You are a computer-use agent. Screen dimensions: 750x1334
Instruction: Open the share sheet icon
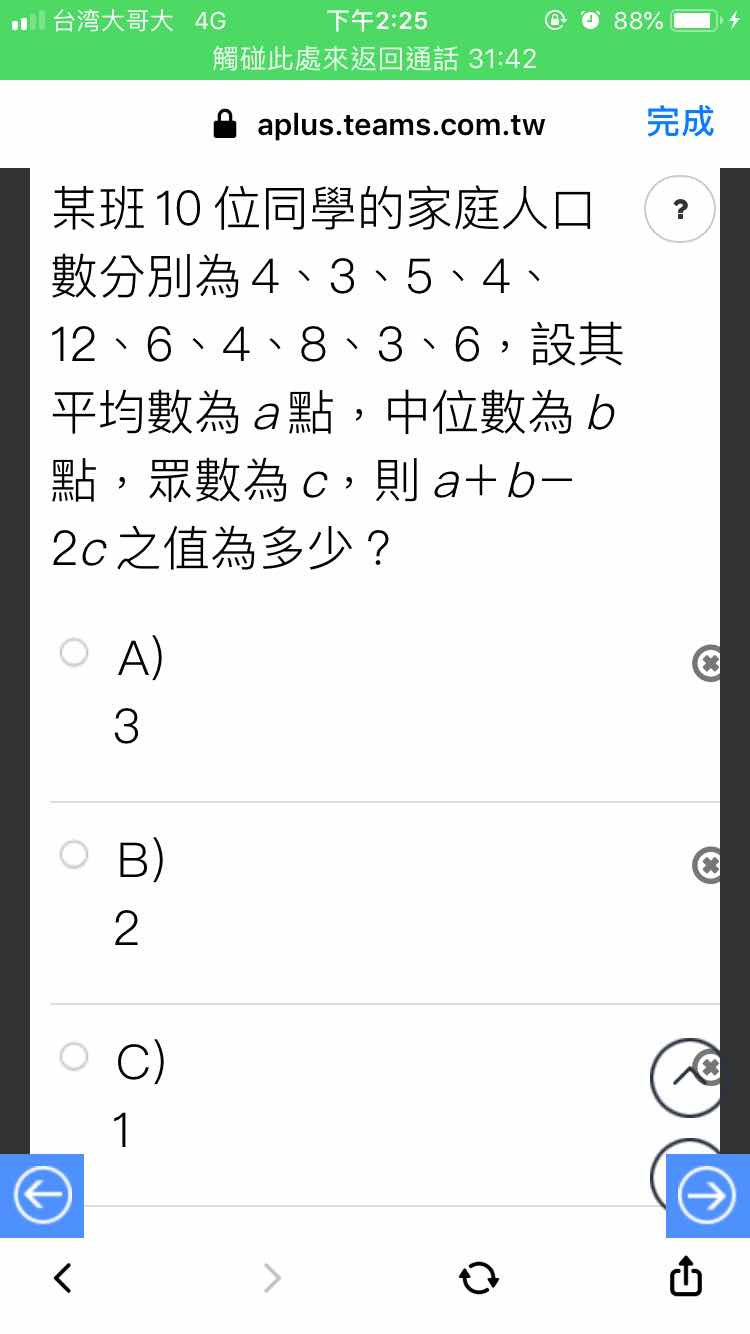pyautogui.click(x=686, y=1275)
